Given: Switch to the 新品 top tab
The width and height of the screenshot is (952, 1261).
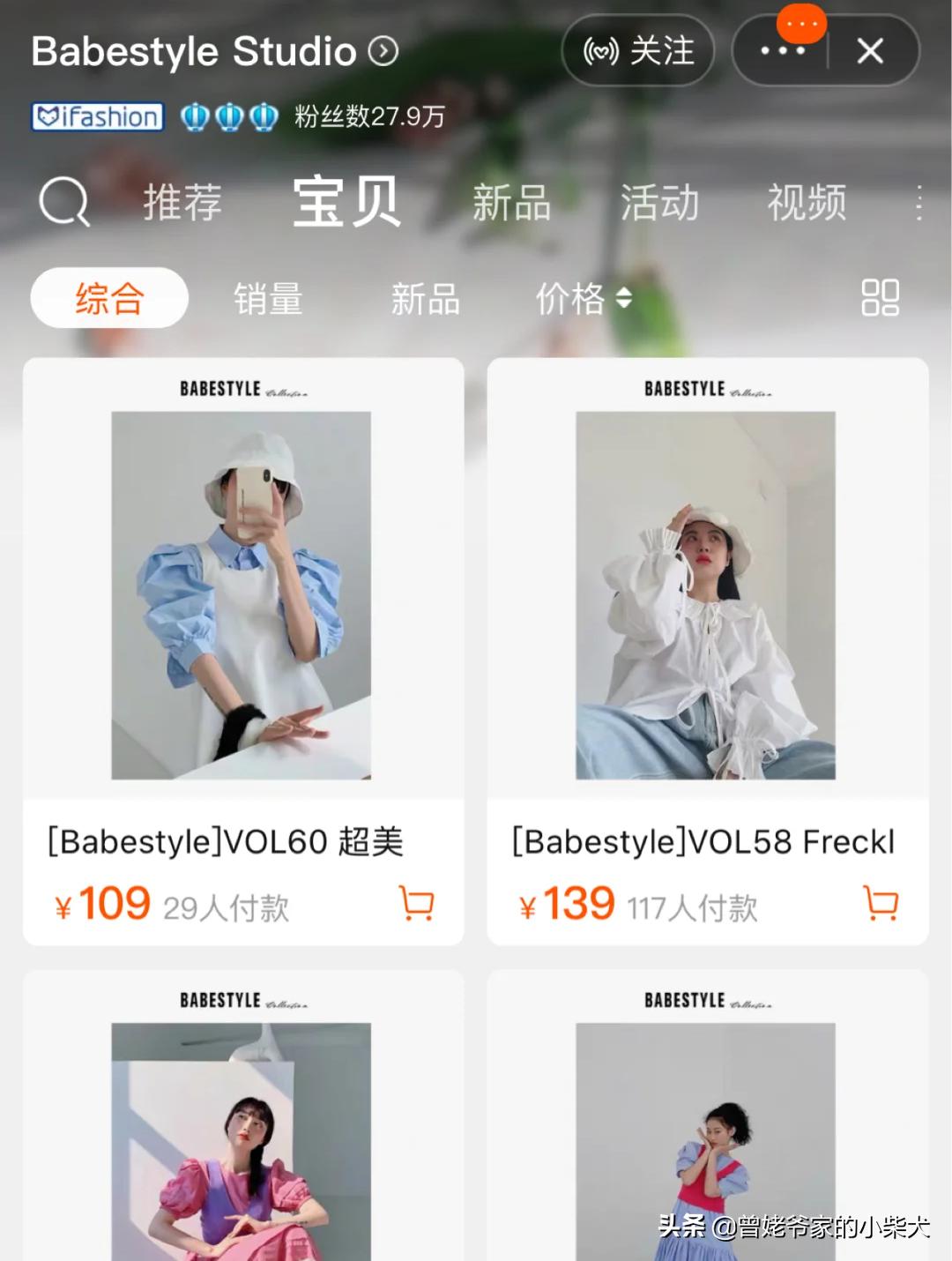Looking at the screenshot, I should [511, 202].
